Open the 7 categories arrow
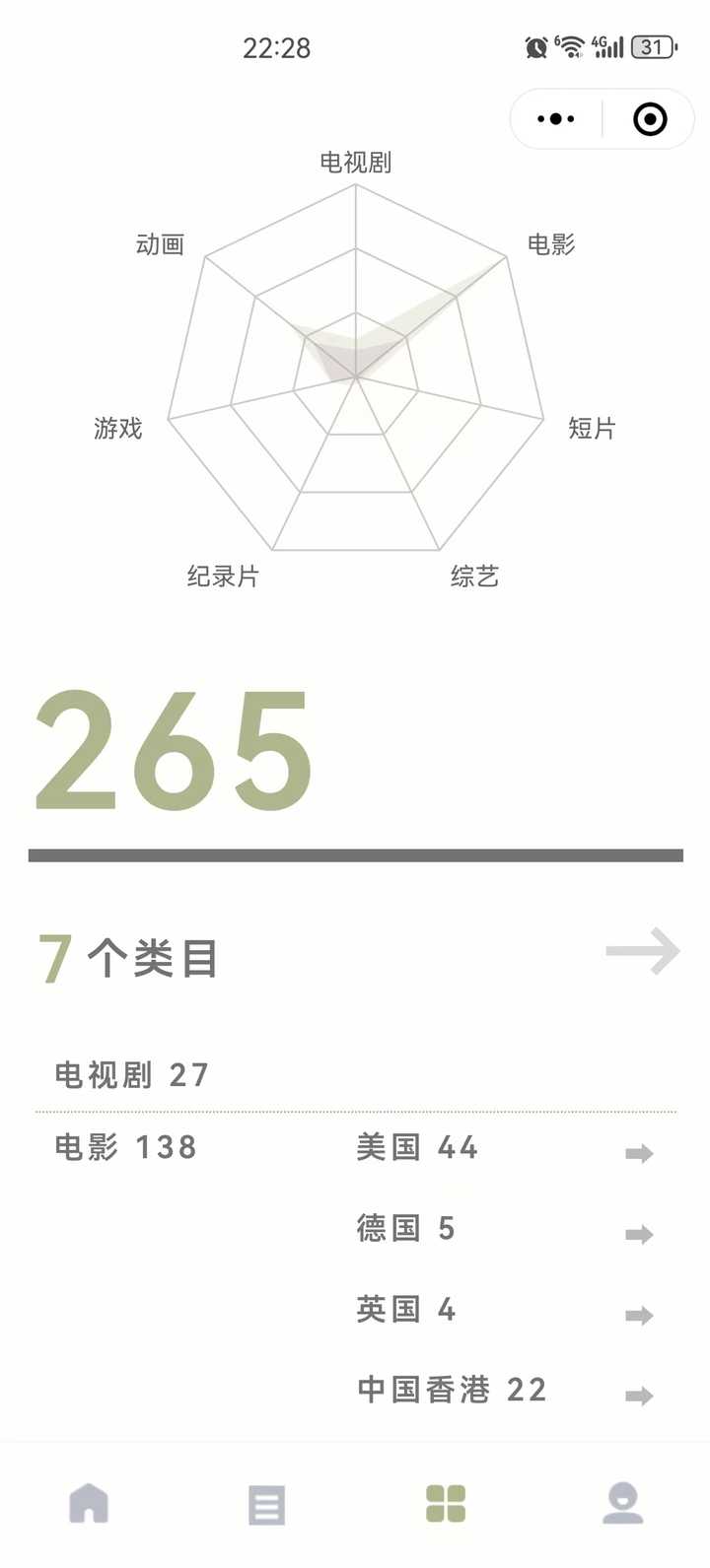710x1568 pixels. tap(643, 952)
